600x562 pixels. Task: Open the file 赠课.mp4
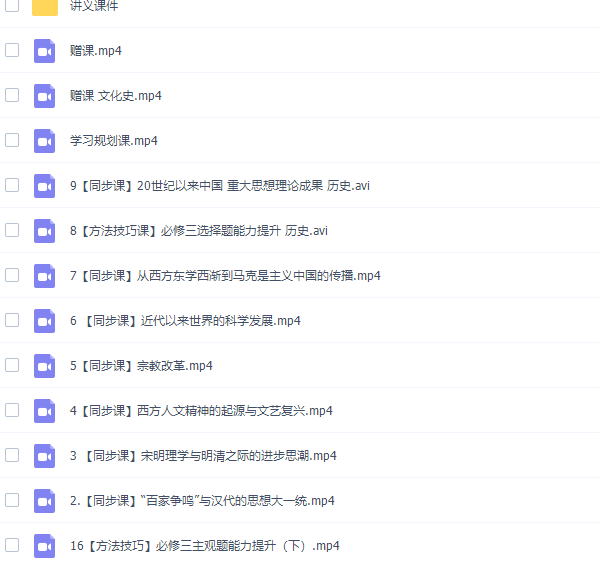point(96,50)
